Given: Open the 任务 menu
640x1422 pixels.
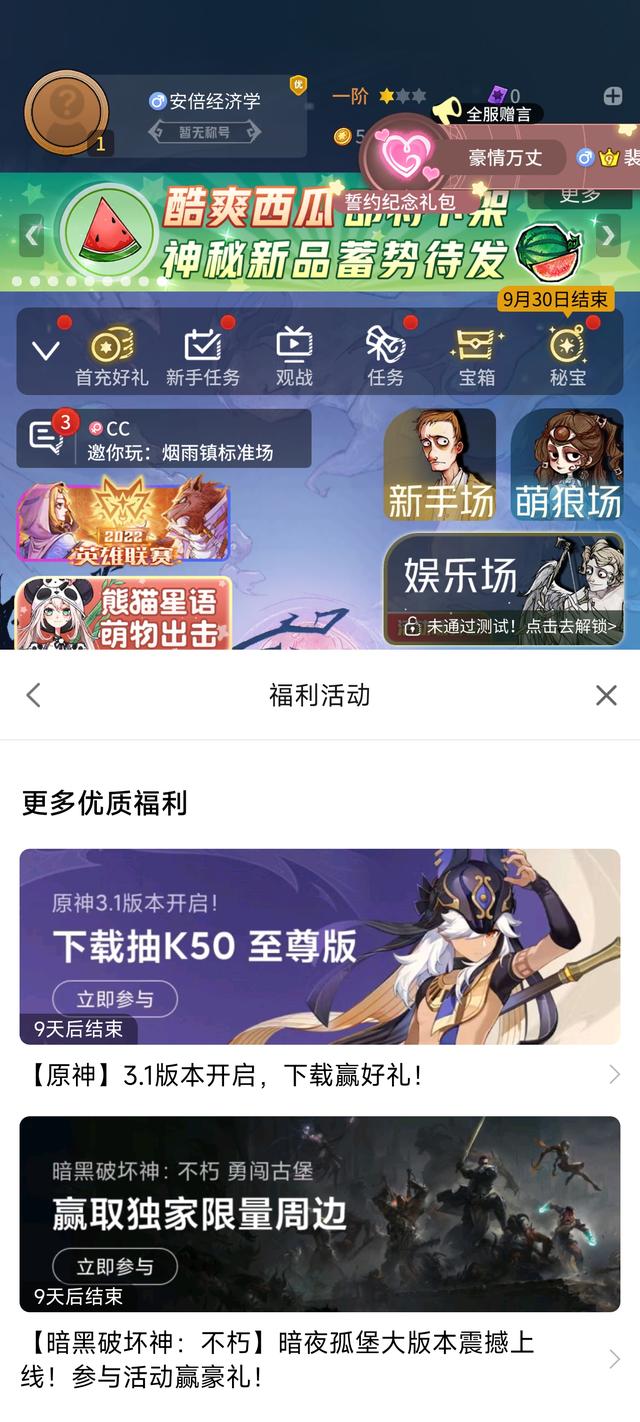Looking at the screenshot, I should pos(385,356).
